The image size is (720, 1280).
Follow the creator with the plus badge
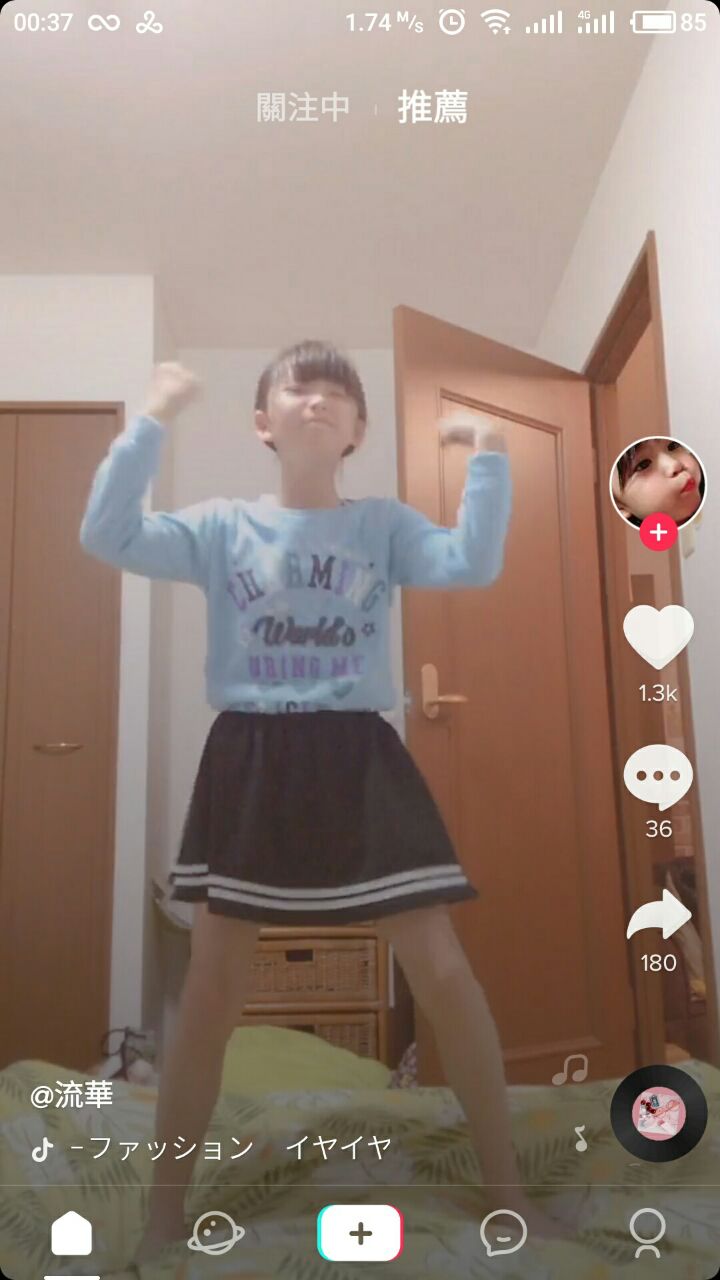[658, 533]
